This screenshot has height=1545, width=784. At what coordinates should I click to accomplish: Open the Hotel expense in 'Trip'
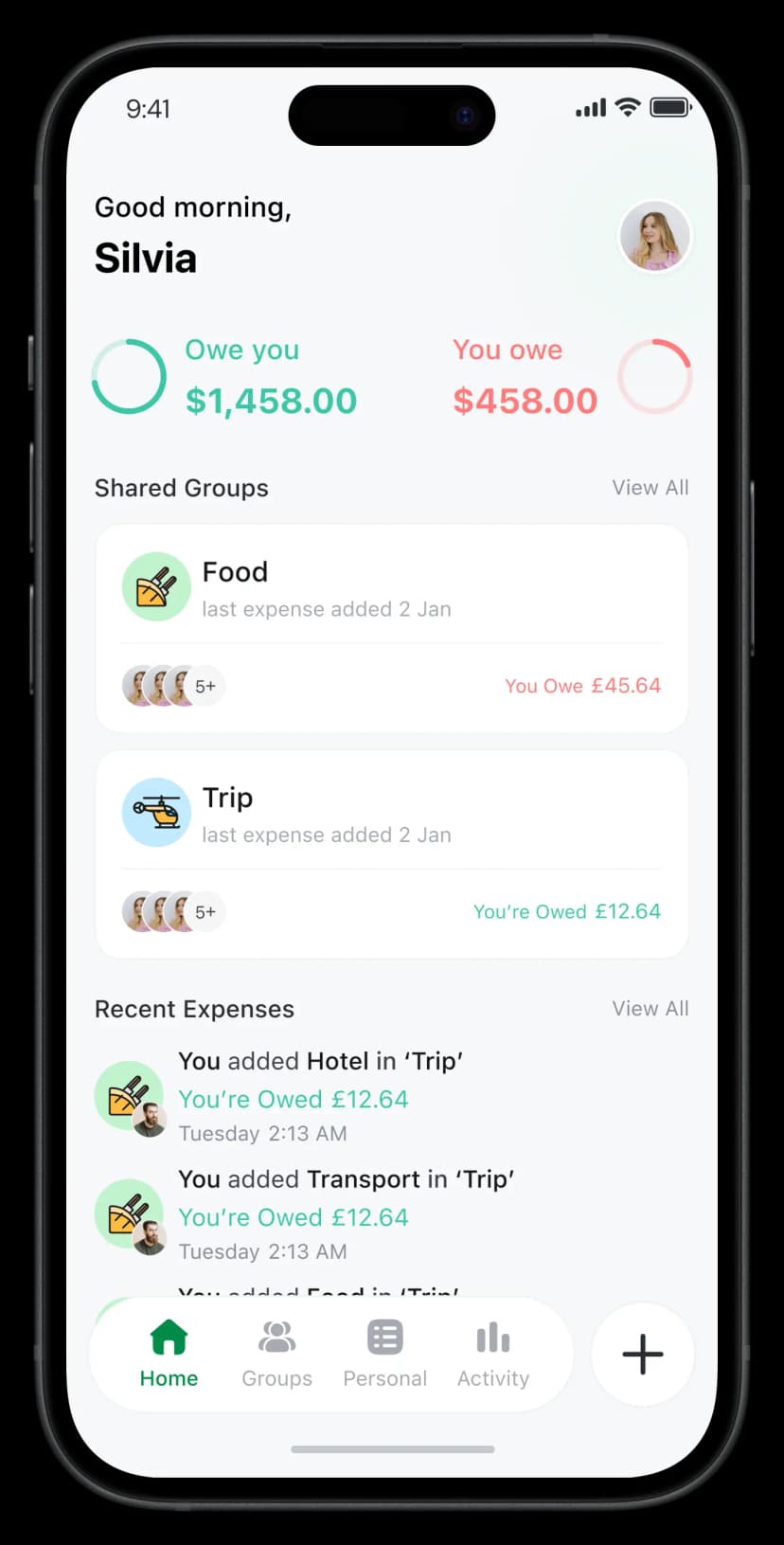320,1095
